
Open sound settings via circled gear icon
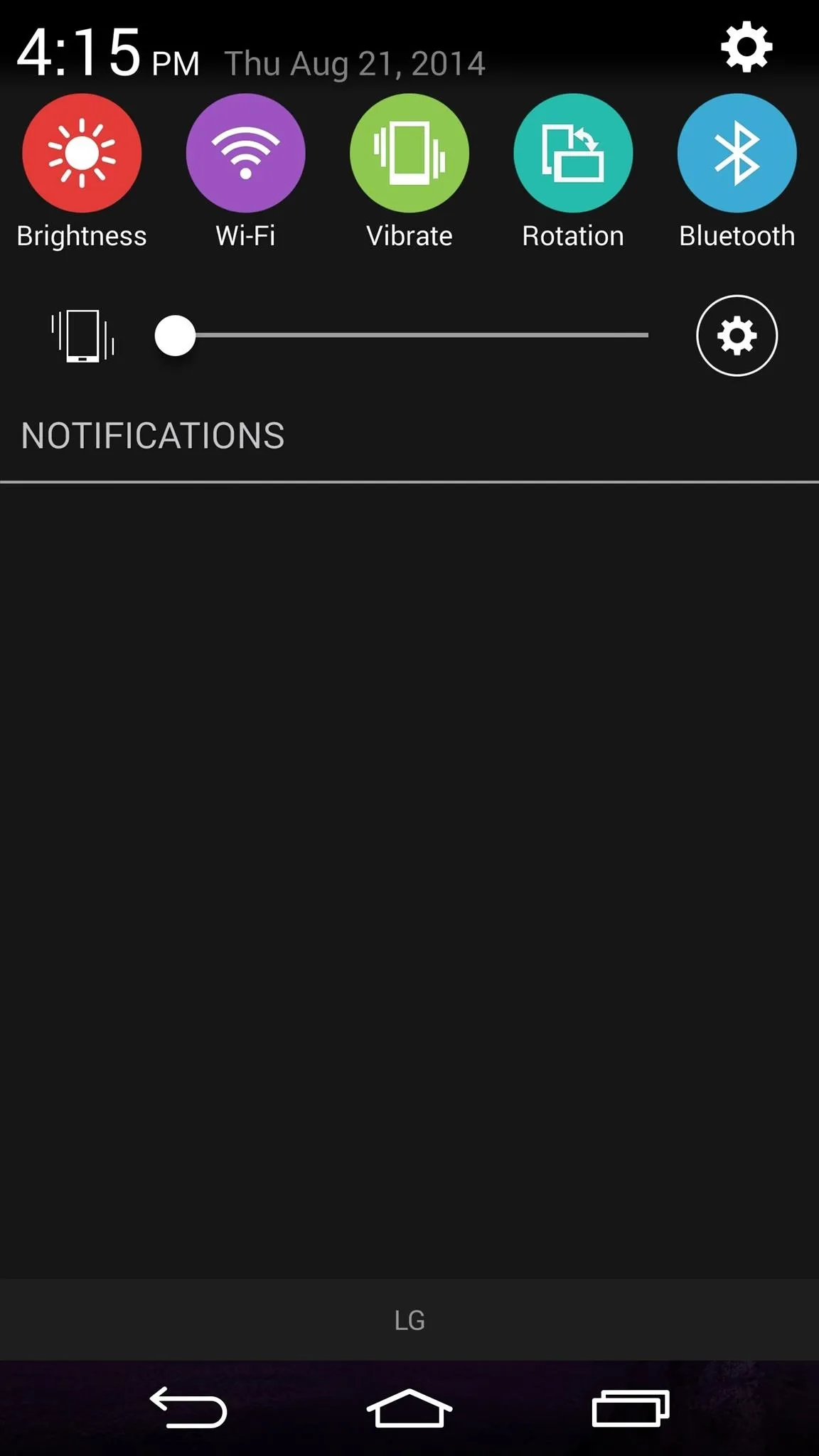737,336
